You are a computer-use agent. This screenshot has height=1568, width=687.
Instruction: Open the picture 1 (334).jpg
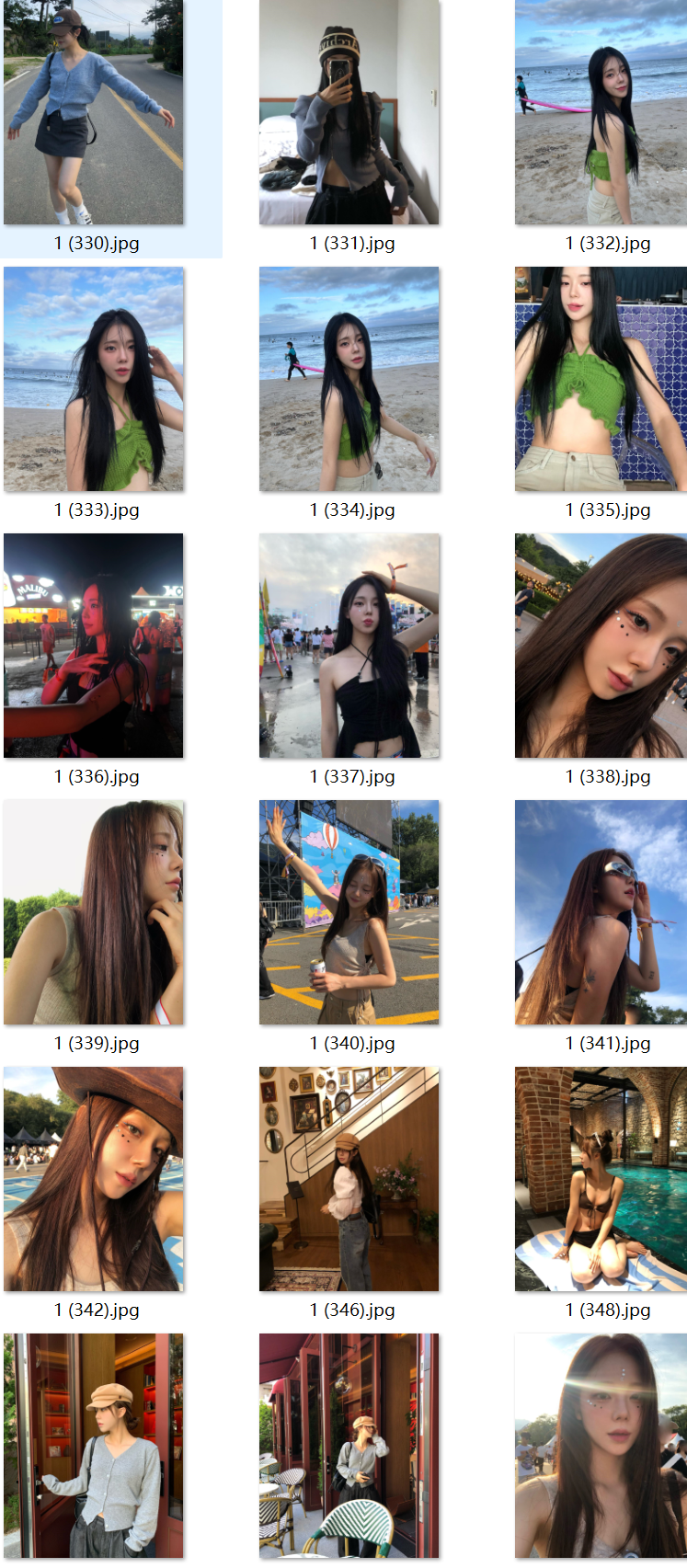tap(349, 379)
